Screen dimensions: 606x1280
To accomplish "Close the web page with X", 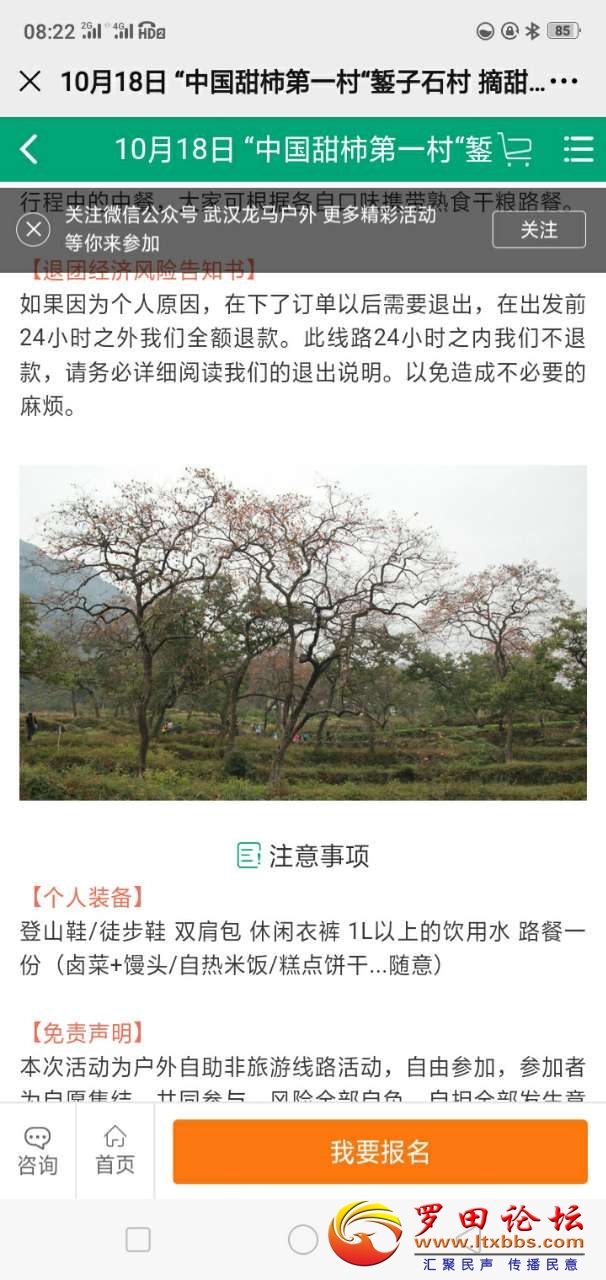I will [x=30, y=81].
